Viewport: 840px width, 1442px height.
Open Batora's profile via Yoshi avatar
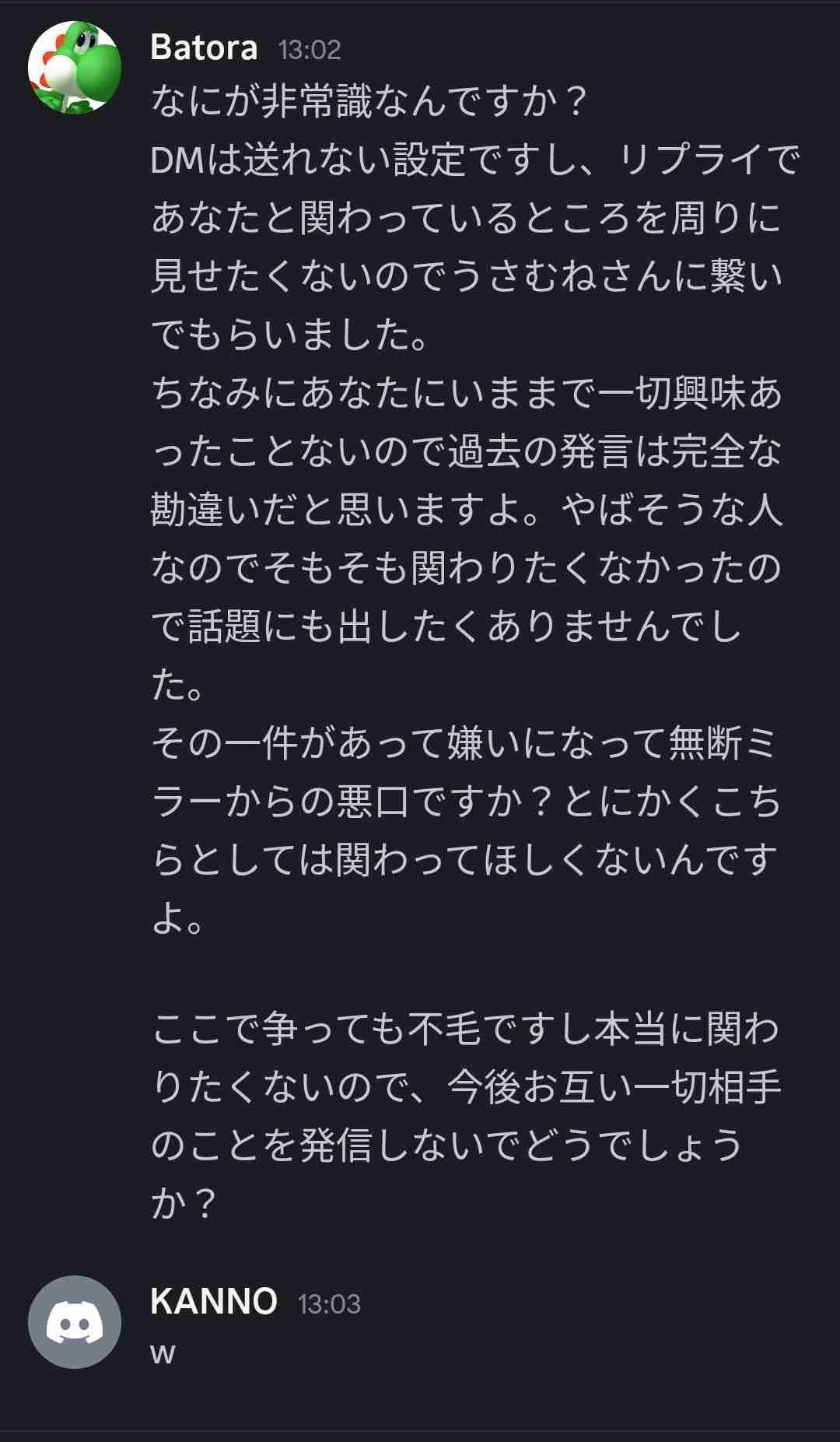[75, 68]
